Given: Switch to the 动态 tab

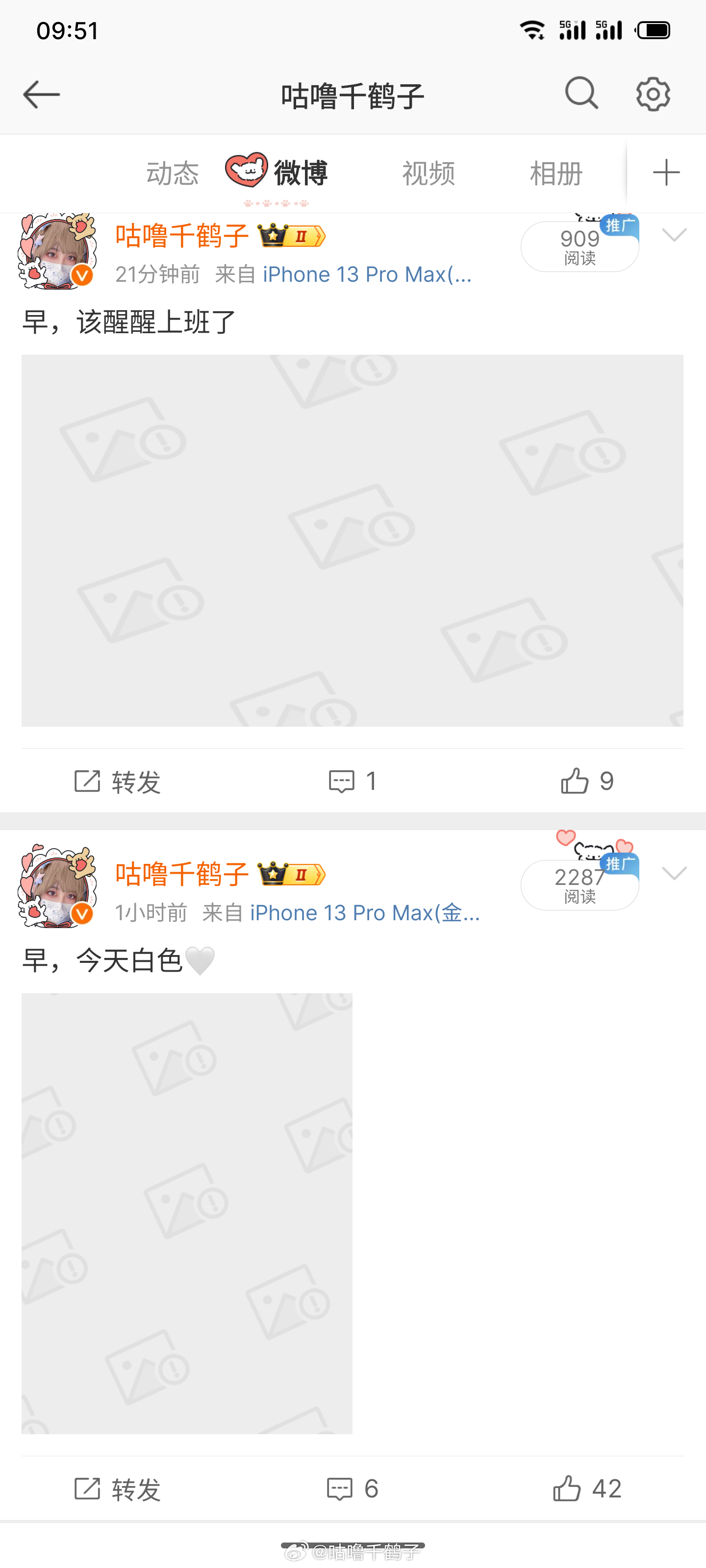Looking at the screenshot, I should pos(173,173).
